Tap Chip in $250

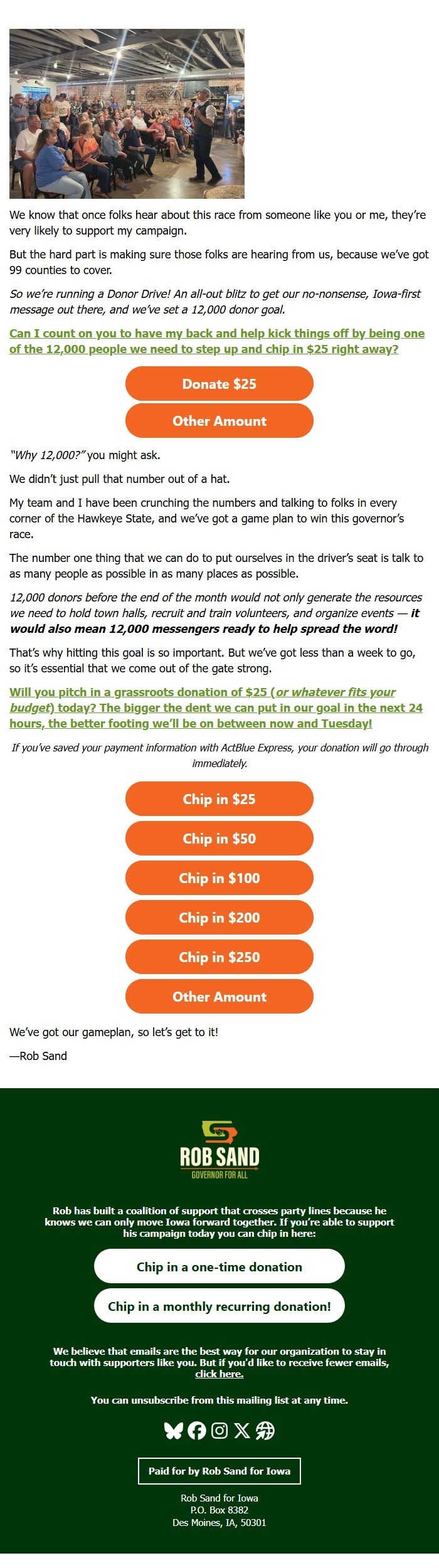tap(219, 957)
